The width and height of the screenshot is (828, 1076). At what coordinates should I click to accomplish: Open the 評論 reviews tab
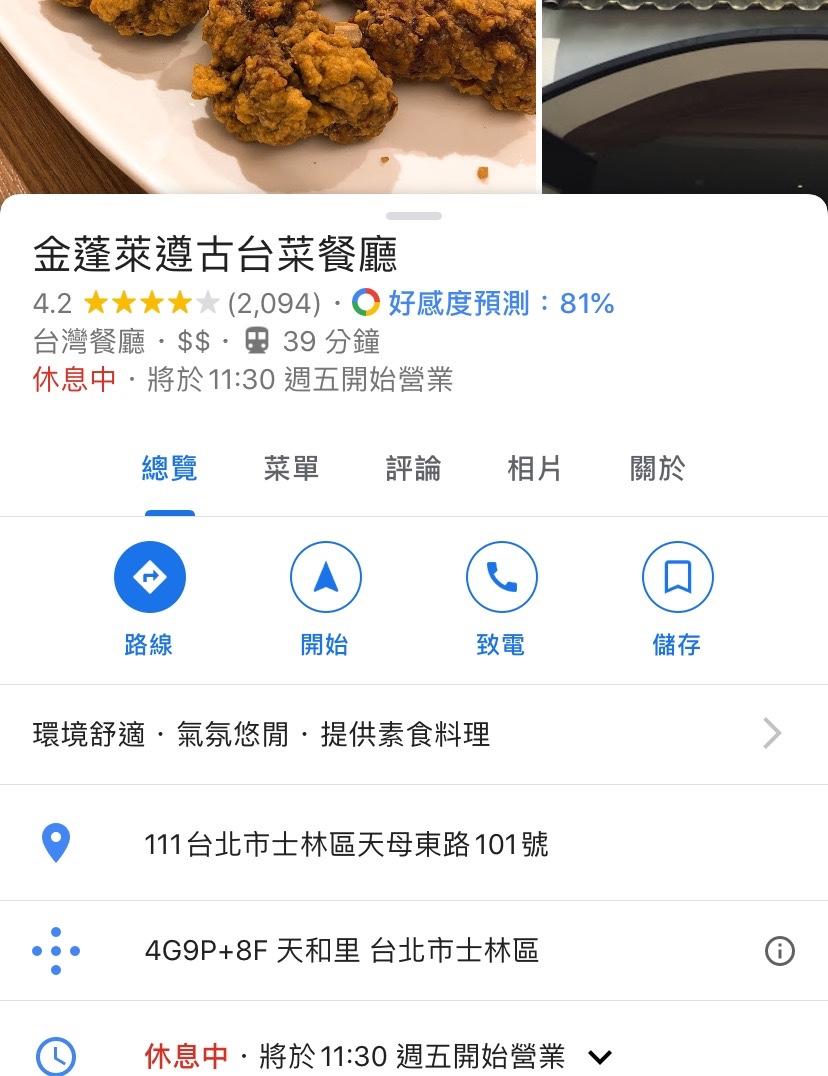[x=413, y=468]
